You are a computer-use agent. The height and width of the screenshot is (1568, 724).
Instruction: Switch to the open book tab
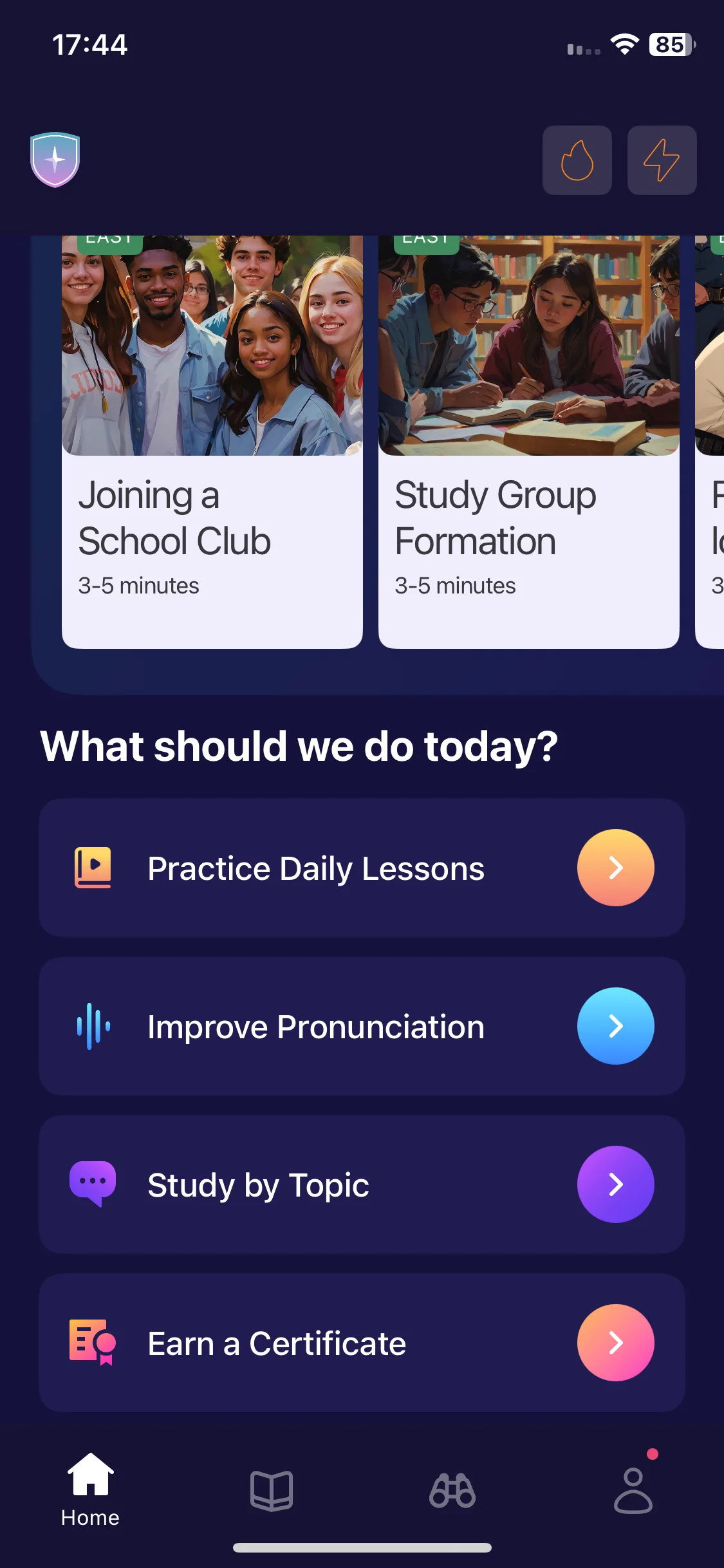272,1489
